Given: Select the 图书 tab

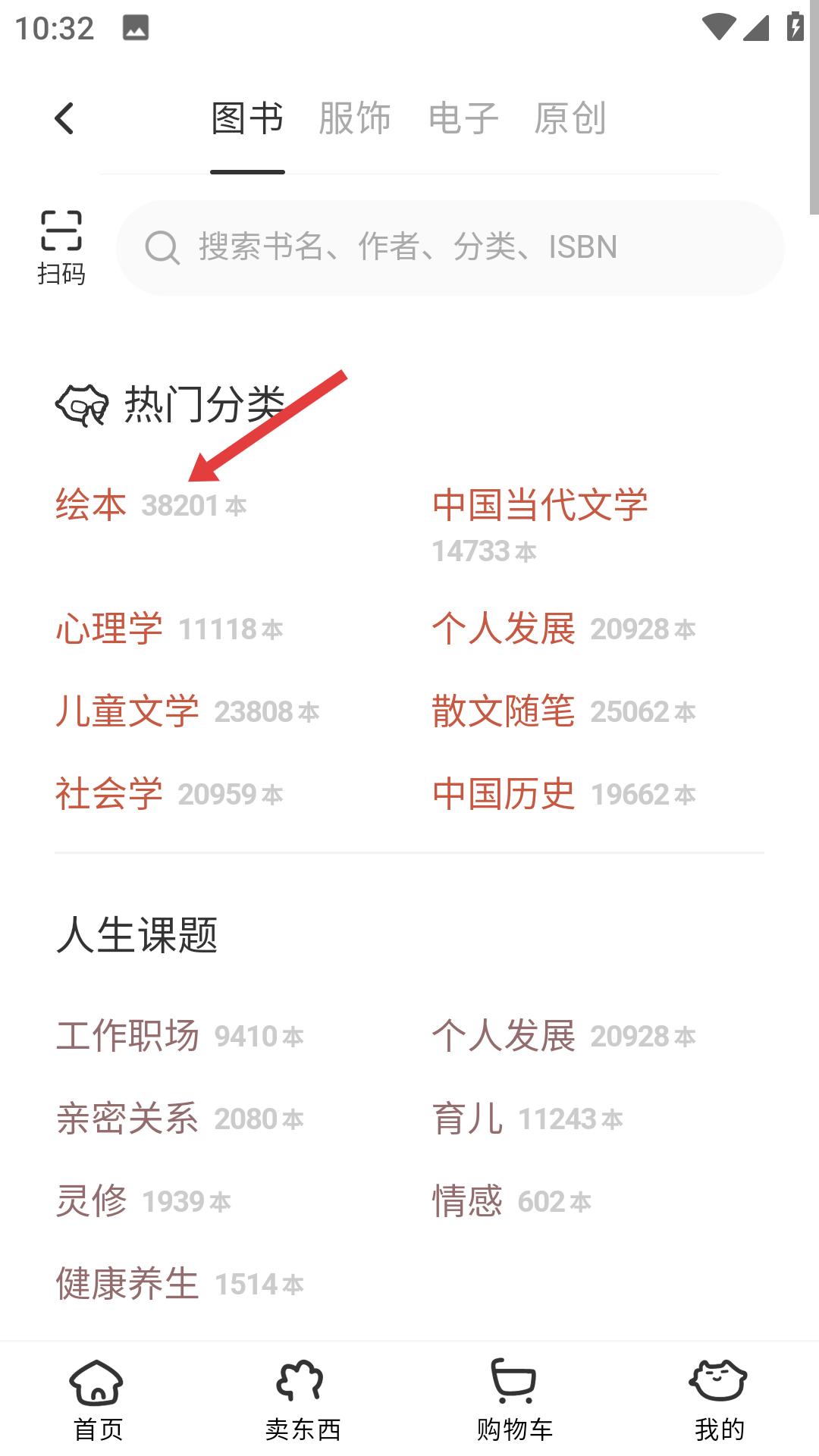Looking at the screenshot, I should 247,119.
